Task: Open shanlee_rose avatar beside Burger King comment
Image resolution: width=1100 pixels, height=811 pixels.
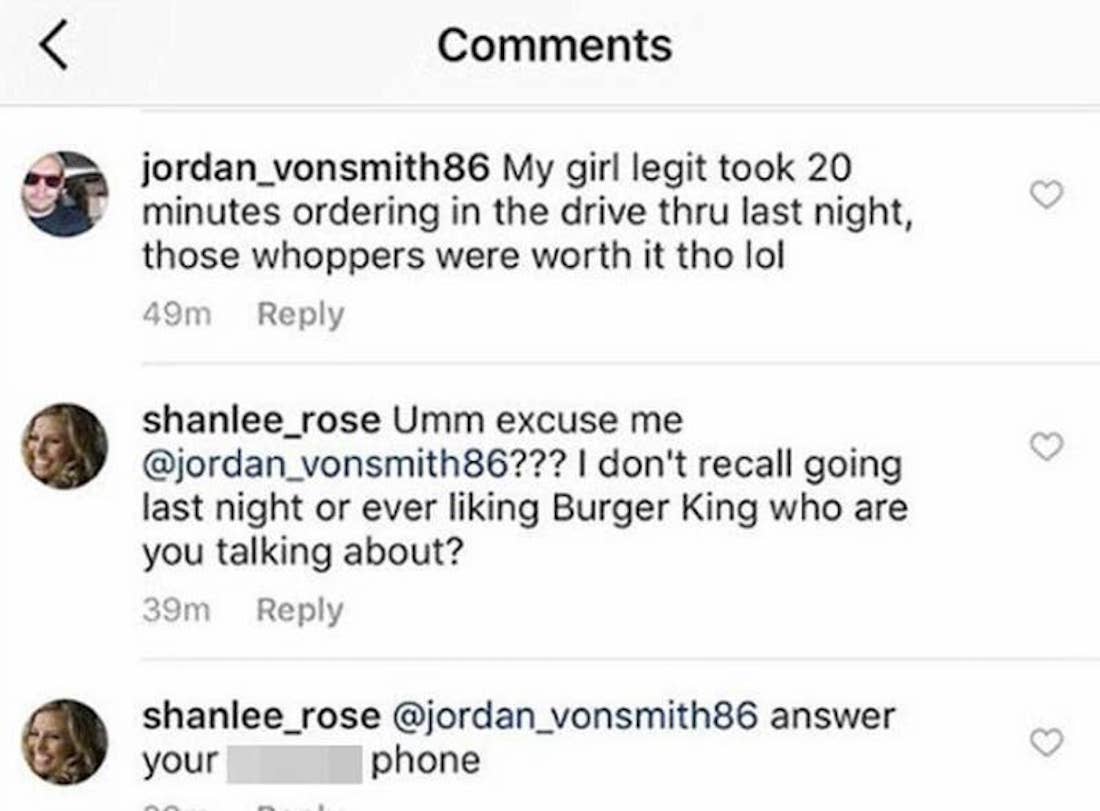Action: coord(65,446)
